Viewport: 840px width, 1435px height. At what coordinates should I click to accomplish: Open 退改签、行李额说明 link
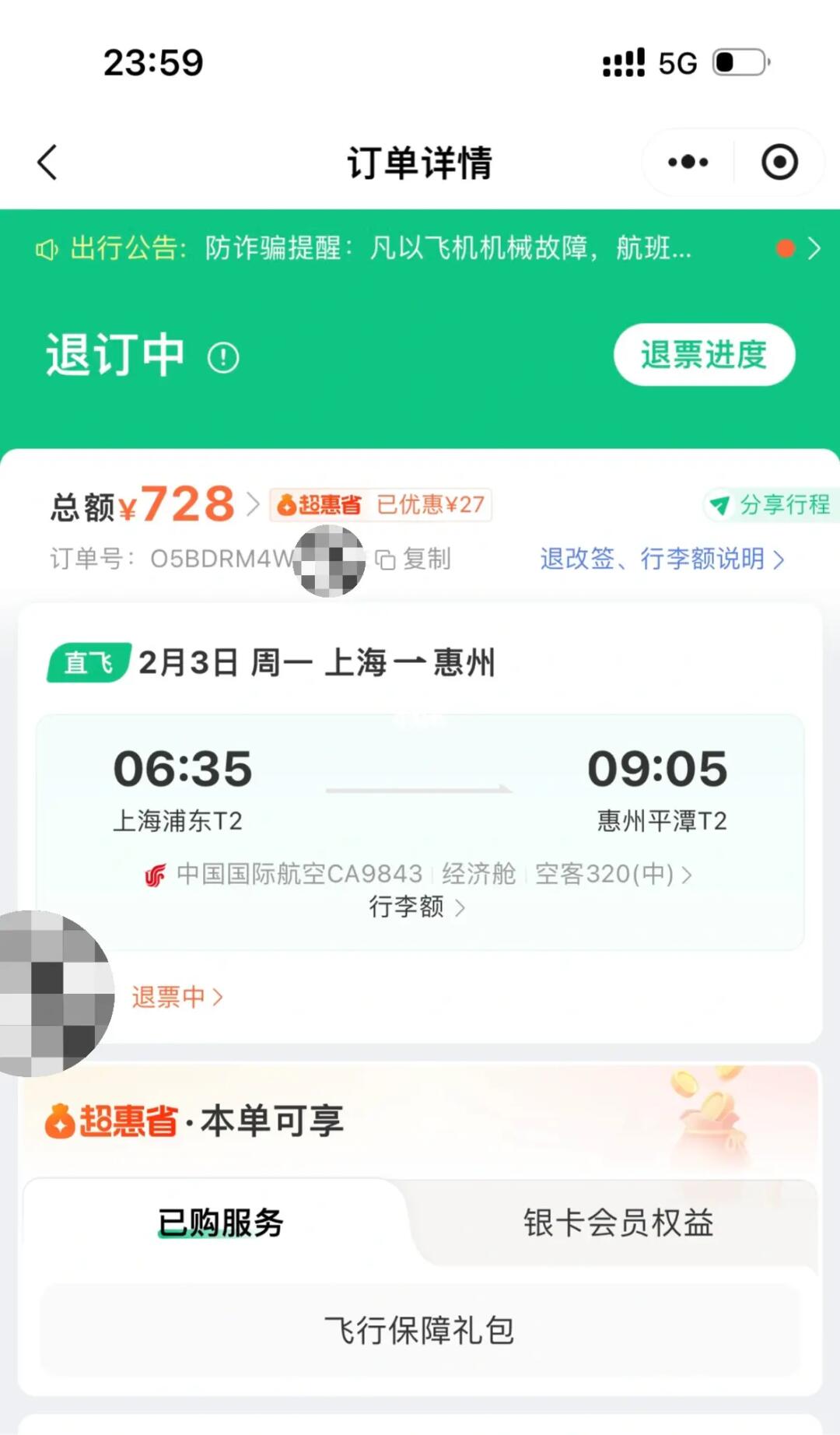pyautogui.click(x=657, y=560)
